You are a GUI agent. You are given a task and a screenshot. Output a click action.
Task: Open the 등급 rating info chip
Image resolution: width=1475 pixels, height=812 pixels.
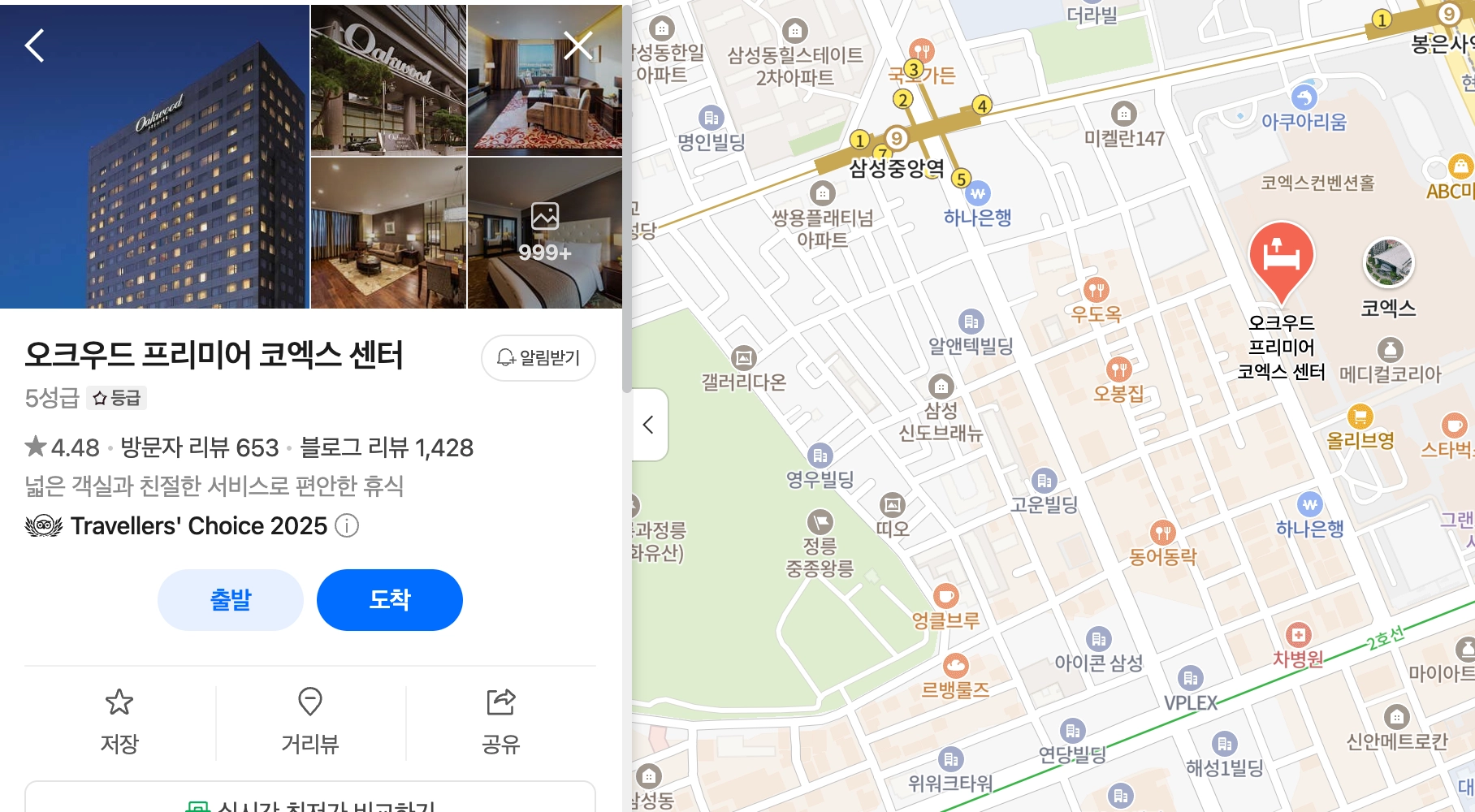[x=117, y=398]
